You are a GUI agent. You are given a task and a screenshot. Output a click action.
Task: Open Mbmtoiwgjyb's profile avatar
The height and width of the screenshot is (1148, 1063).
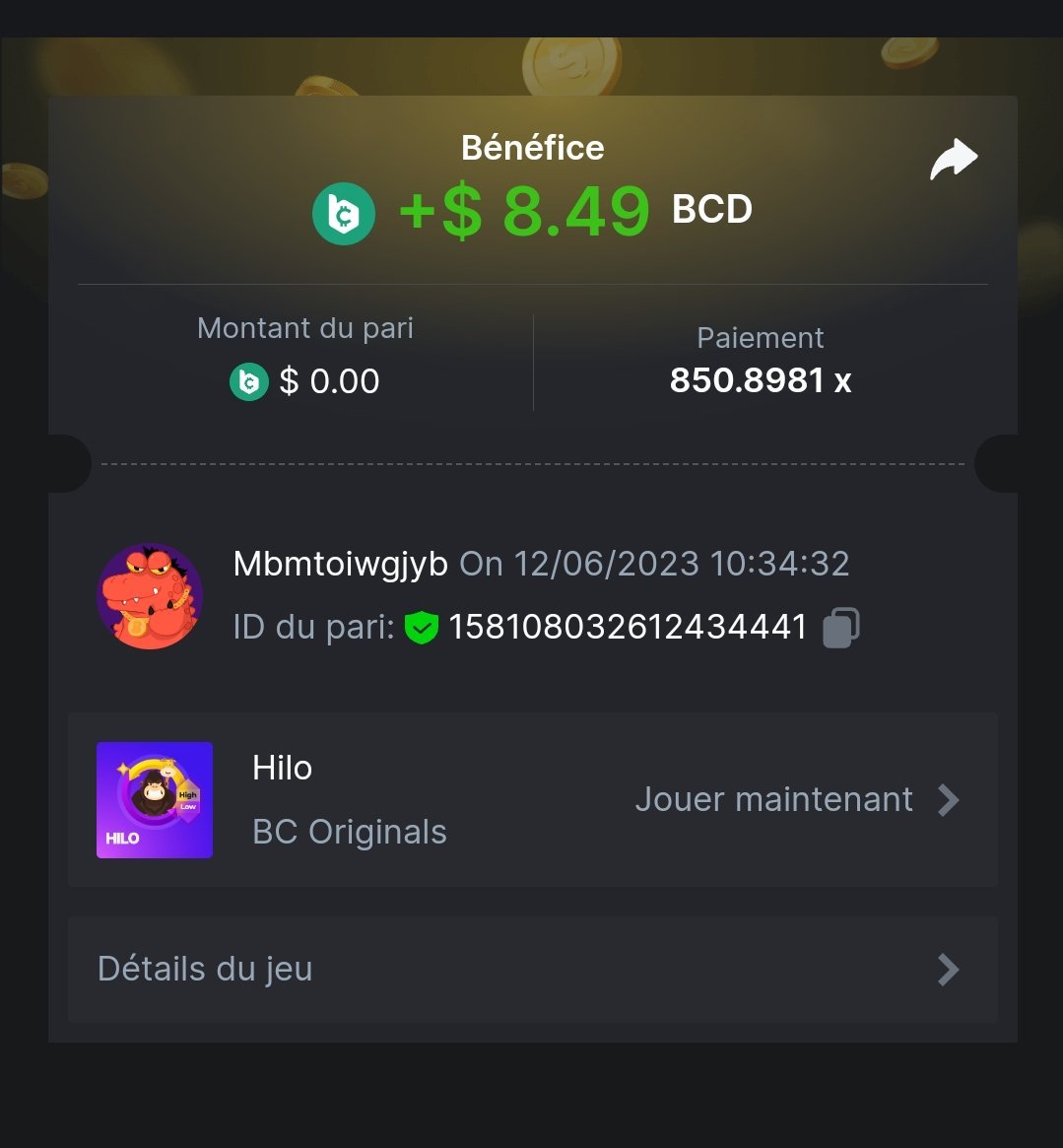(150, 596)
